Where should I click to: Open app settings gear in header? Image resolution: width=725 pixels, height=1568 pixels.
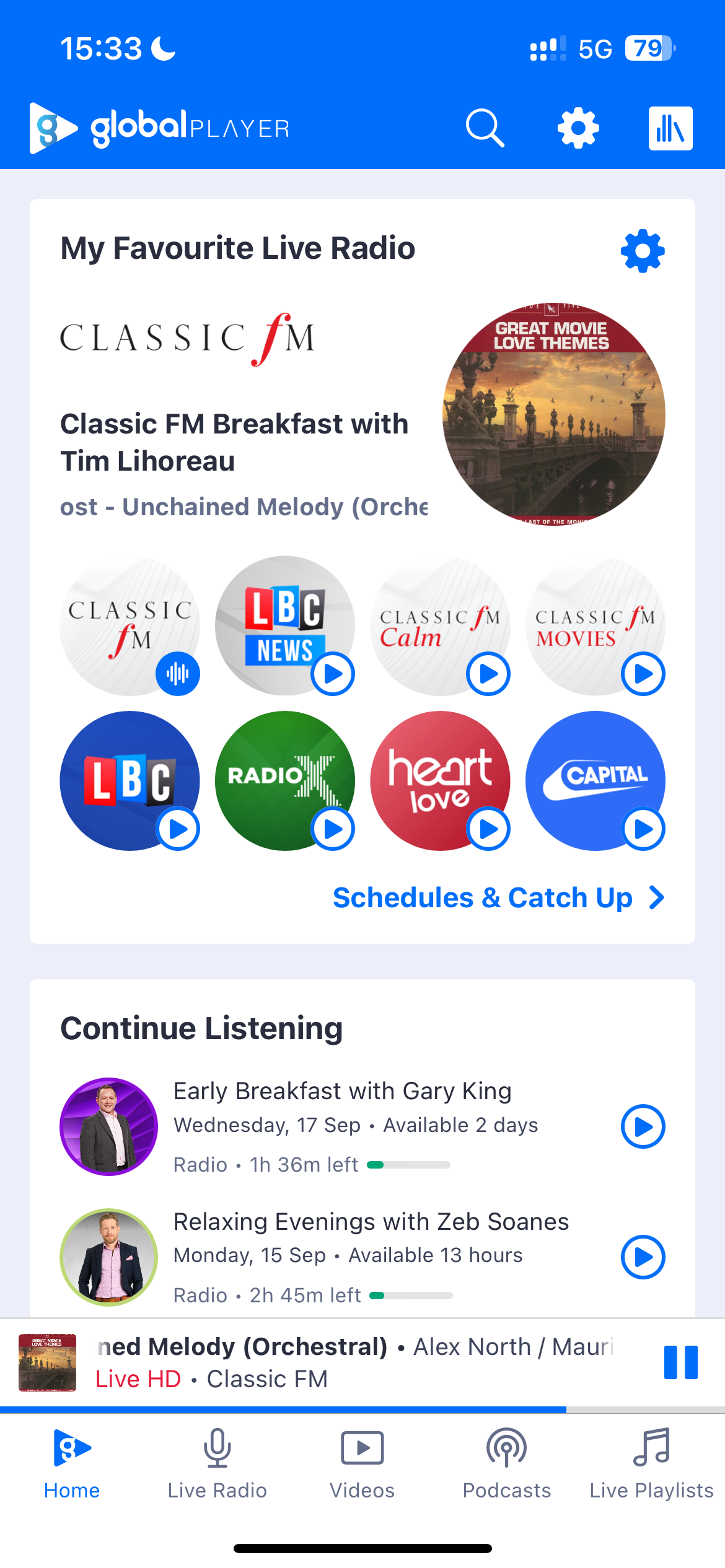click(x=578, y=128)
